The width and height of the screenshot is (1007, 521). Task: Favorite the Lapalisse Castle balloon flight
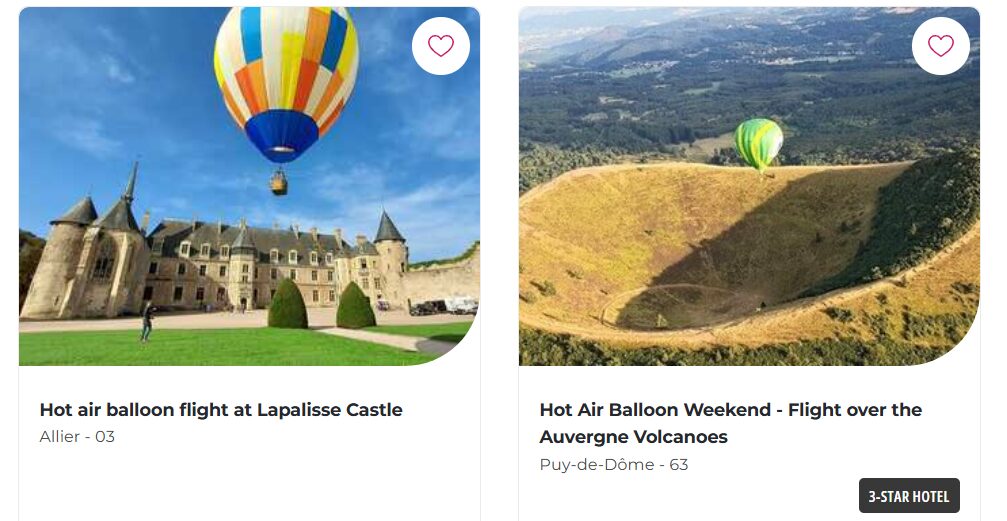(x=440, y=46)
